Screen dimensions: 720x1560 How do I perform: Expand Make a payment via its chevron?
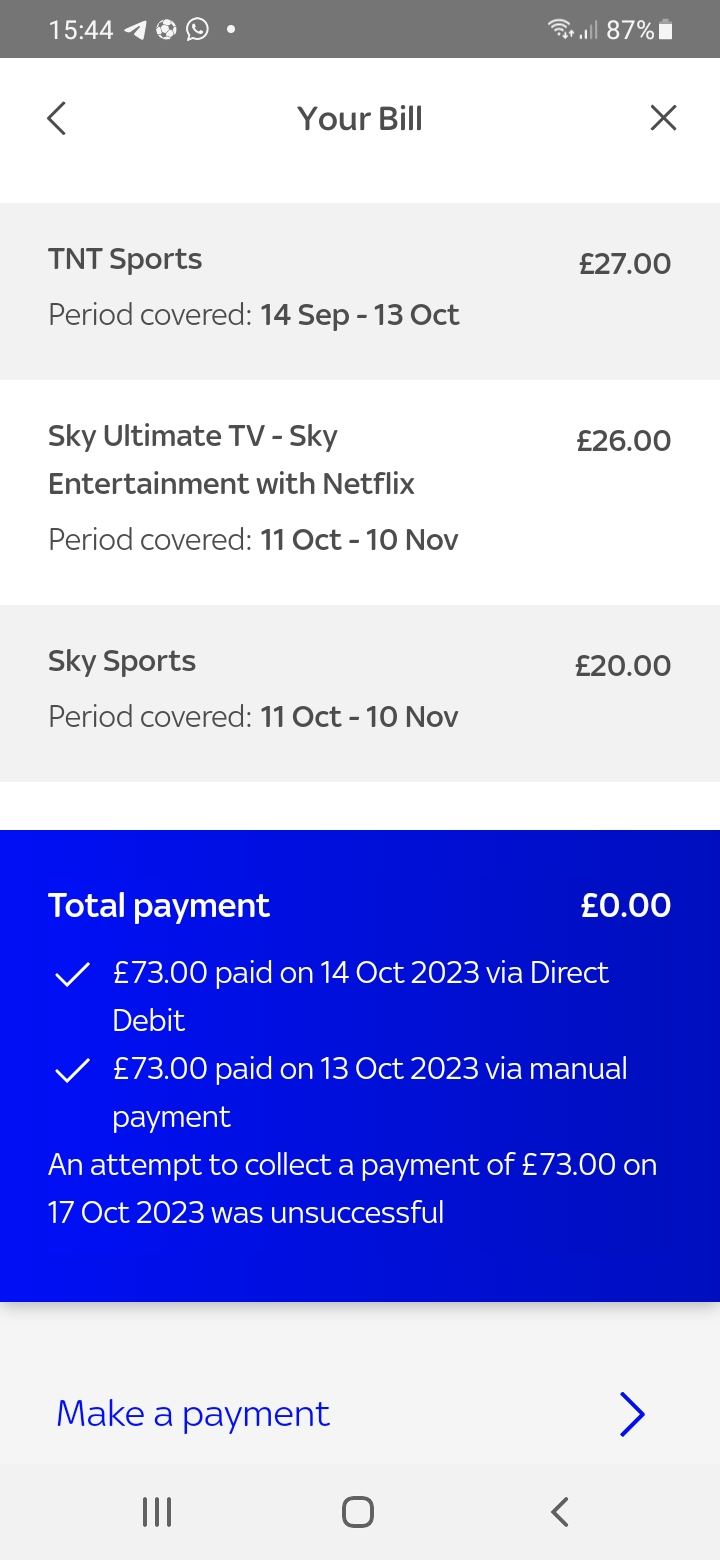[632, 1413]
